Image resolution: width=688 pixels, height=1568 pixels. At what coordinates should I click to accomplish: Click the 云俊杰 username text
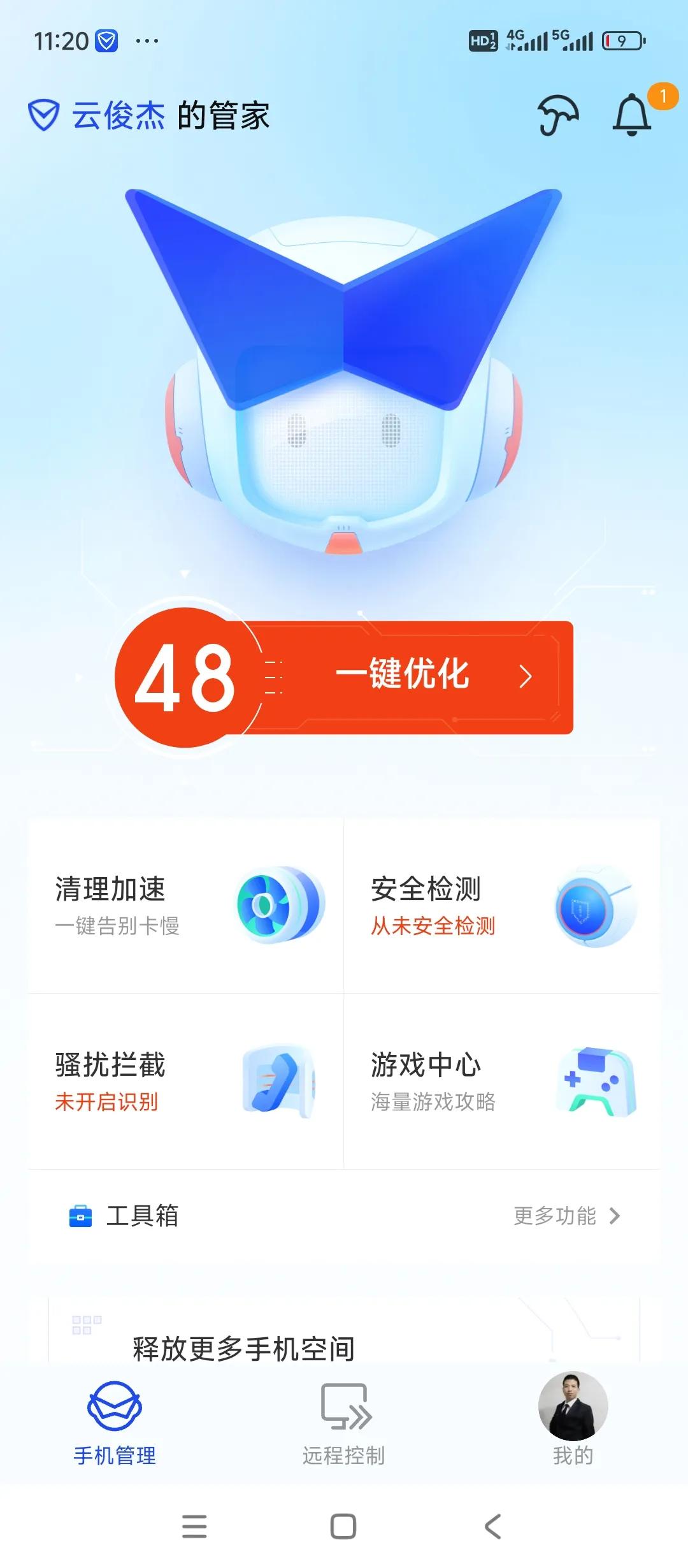click(x=118, y=115)
